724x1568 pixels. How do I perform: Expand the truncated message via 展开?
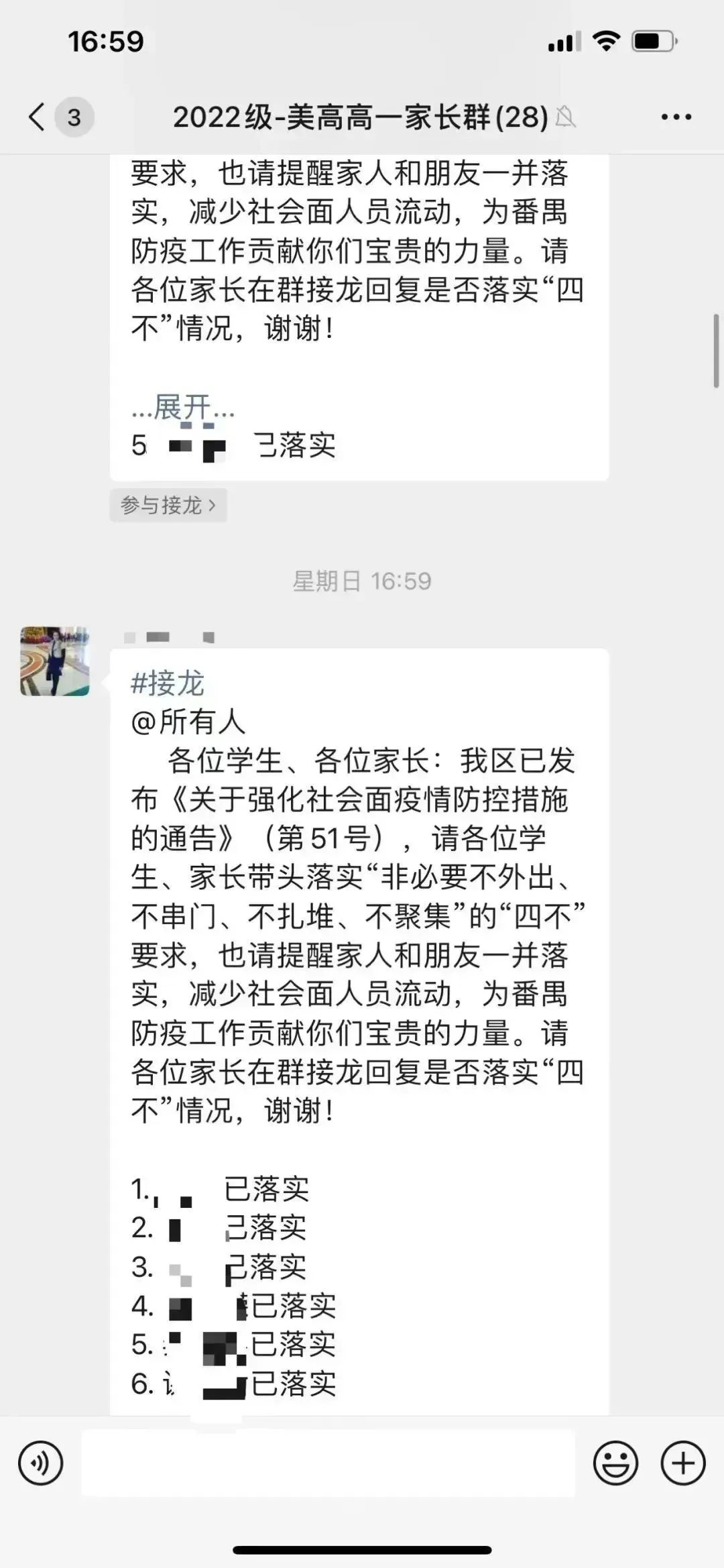[183, 407]
